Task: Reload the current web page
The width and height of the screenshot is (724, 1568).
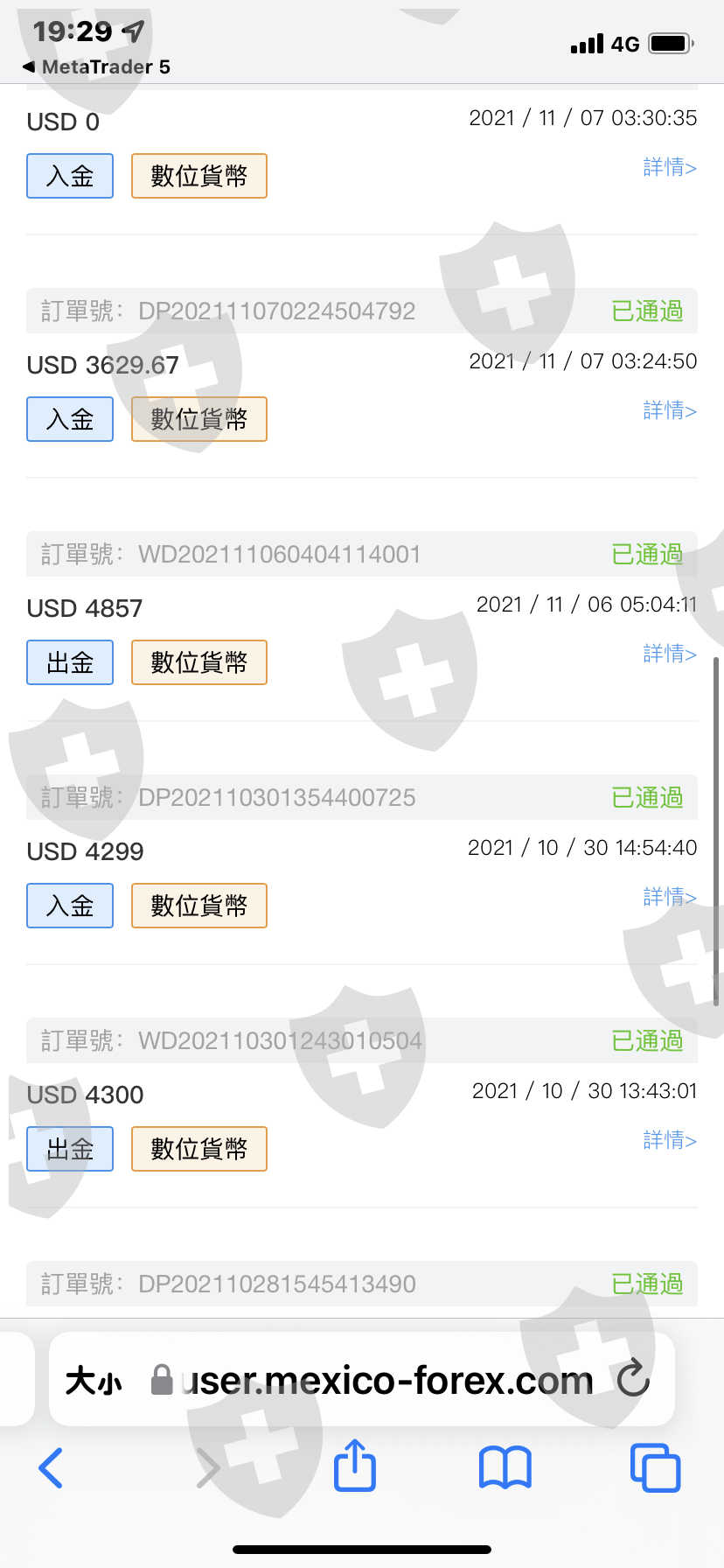Action: click(x=632, y=1379)
